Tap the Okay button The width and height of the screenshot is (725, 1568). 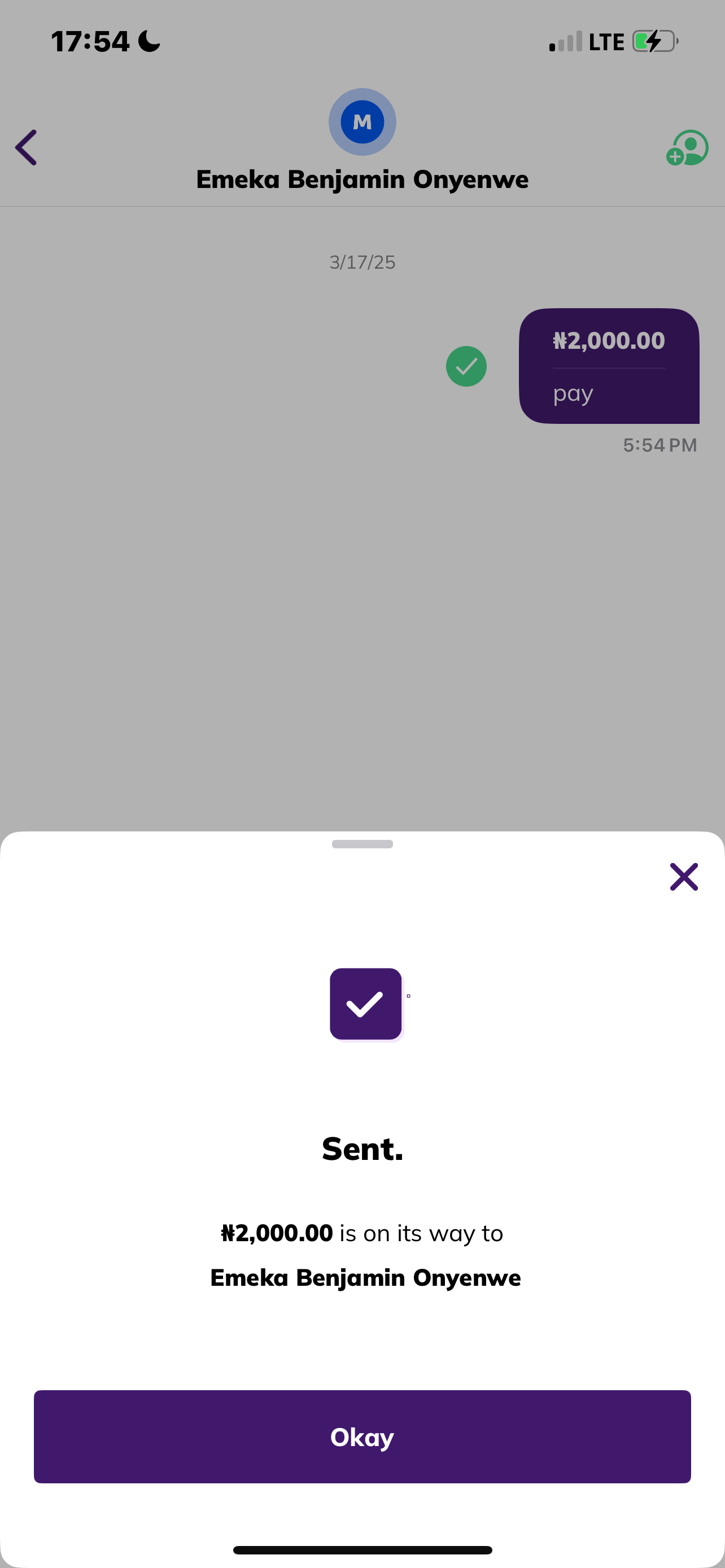(x=362, y=1436)
